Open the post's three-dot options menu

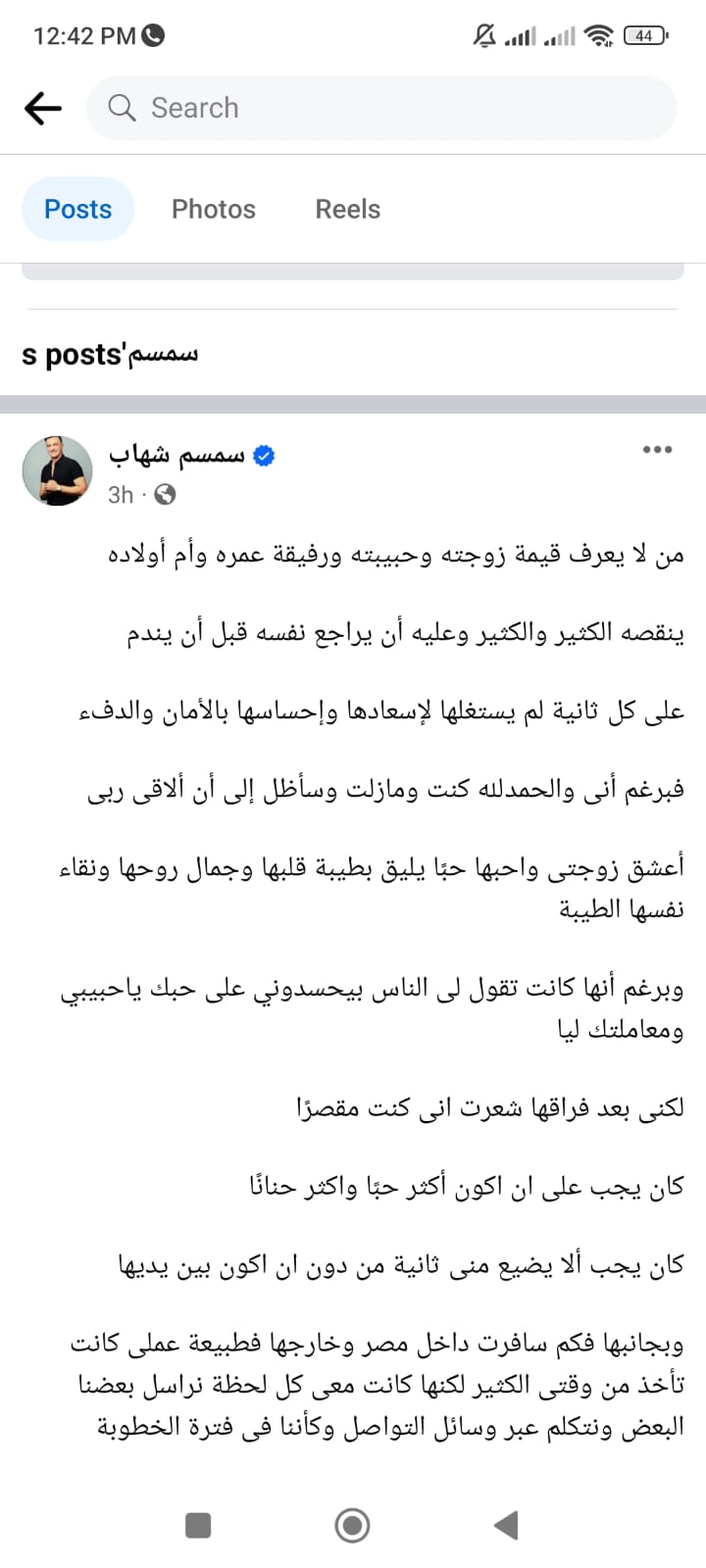(656, 450)
